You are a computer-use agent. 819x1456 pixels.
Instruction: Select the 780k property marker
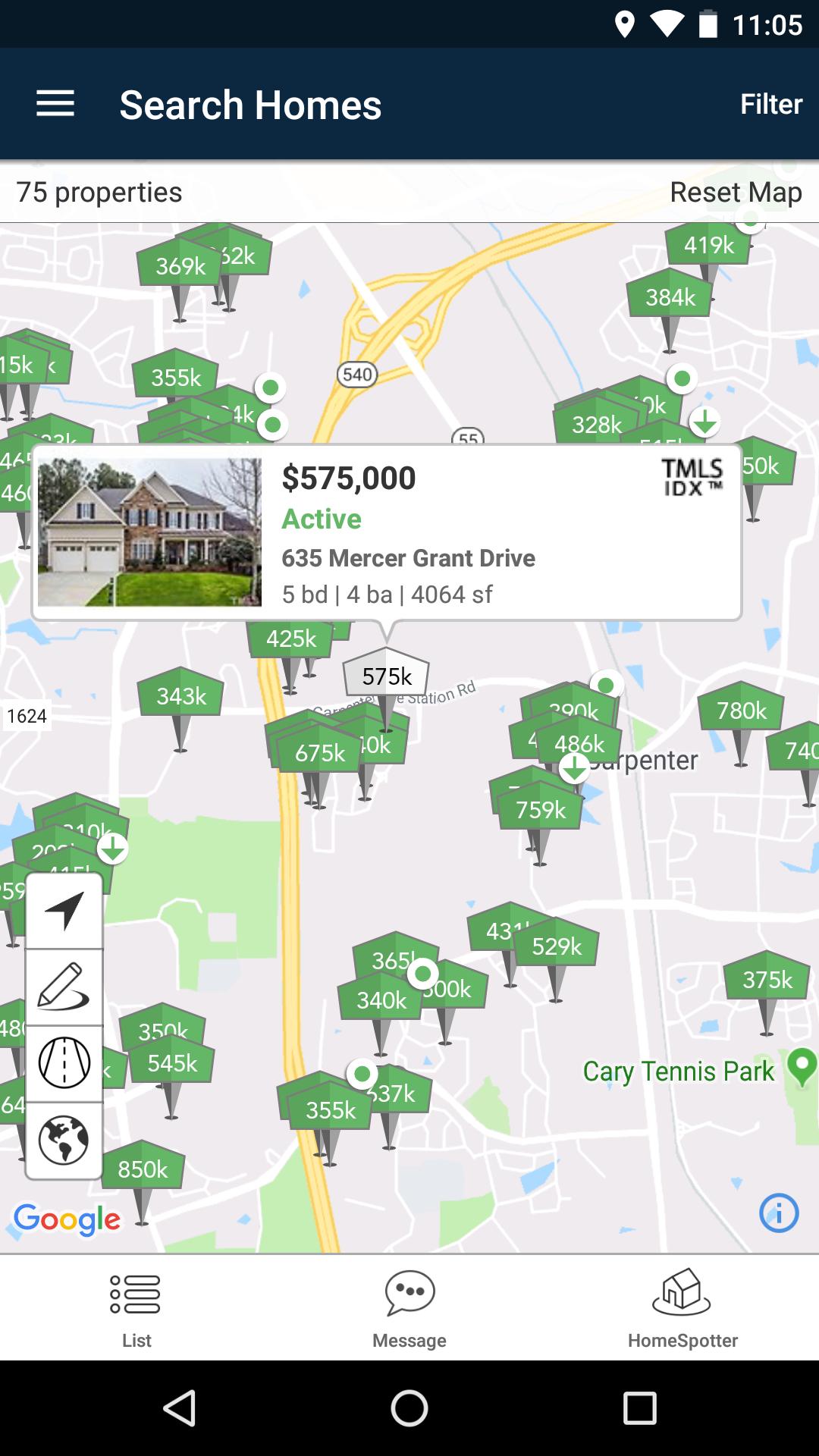click(742, 711)
